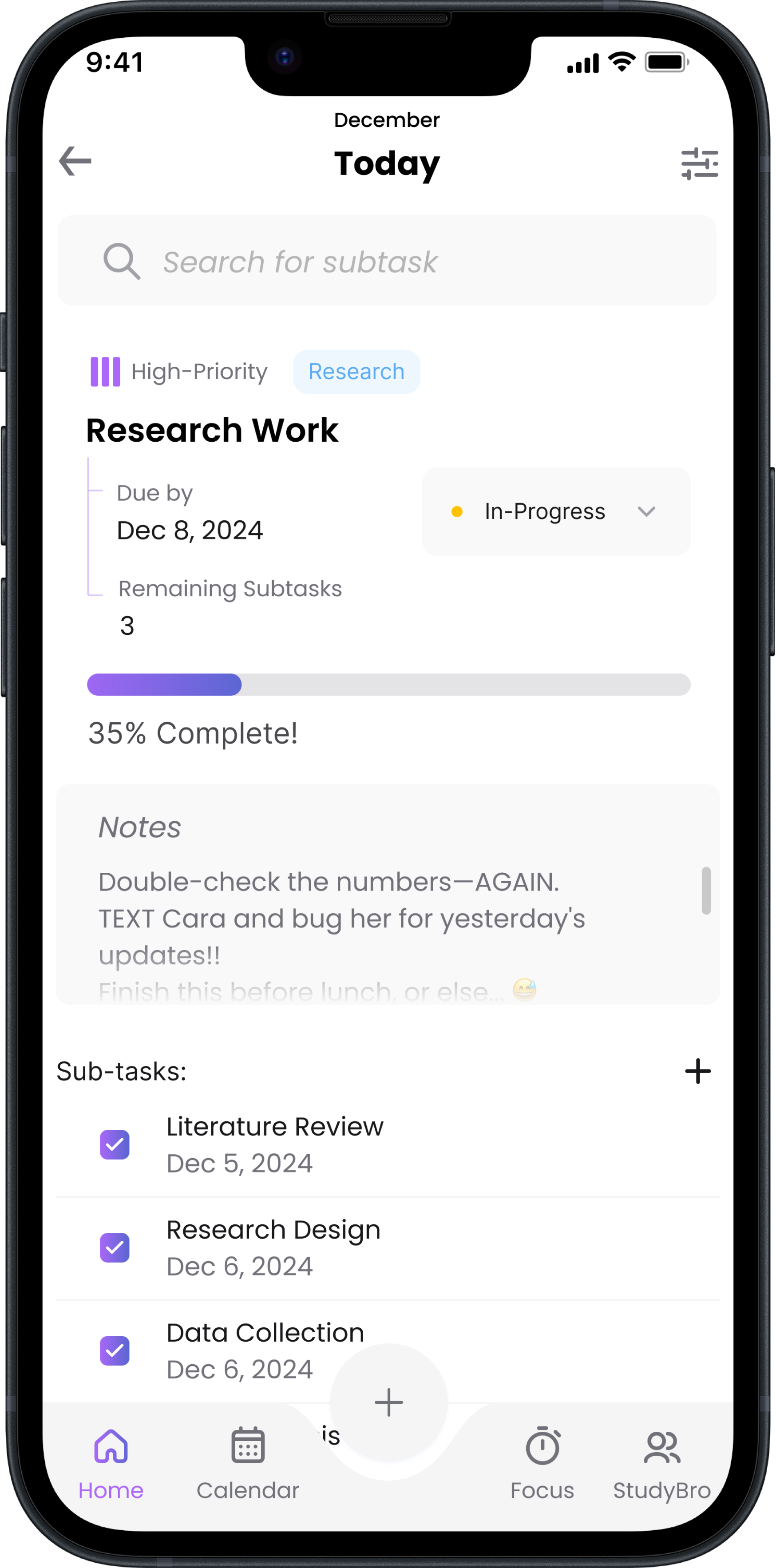Expand the In-Progress status dropdown
The height and width of the screenshot is (1568, 776).
[556, 512]
